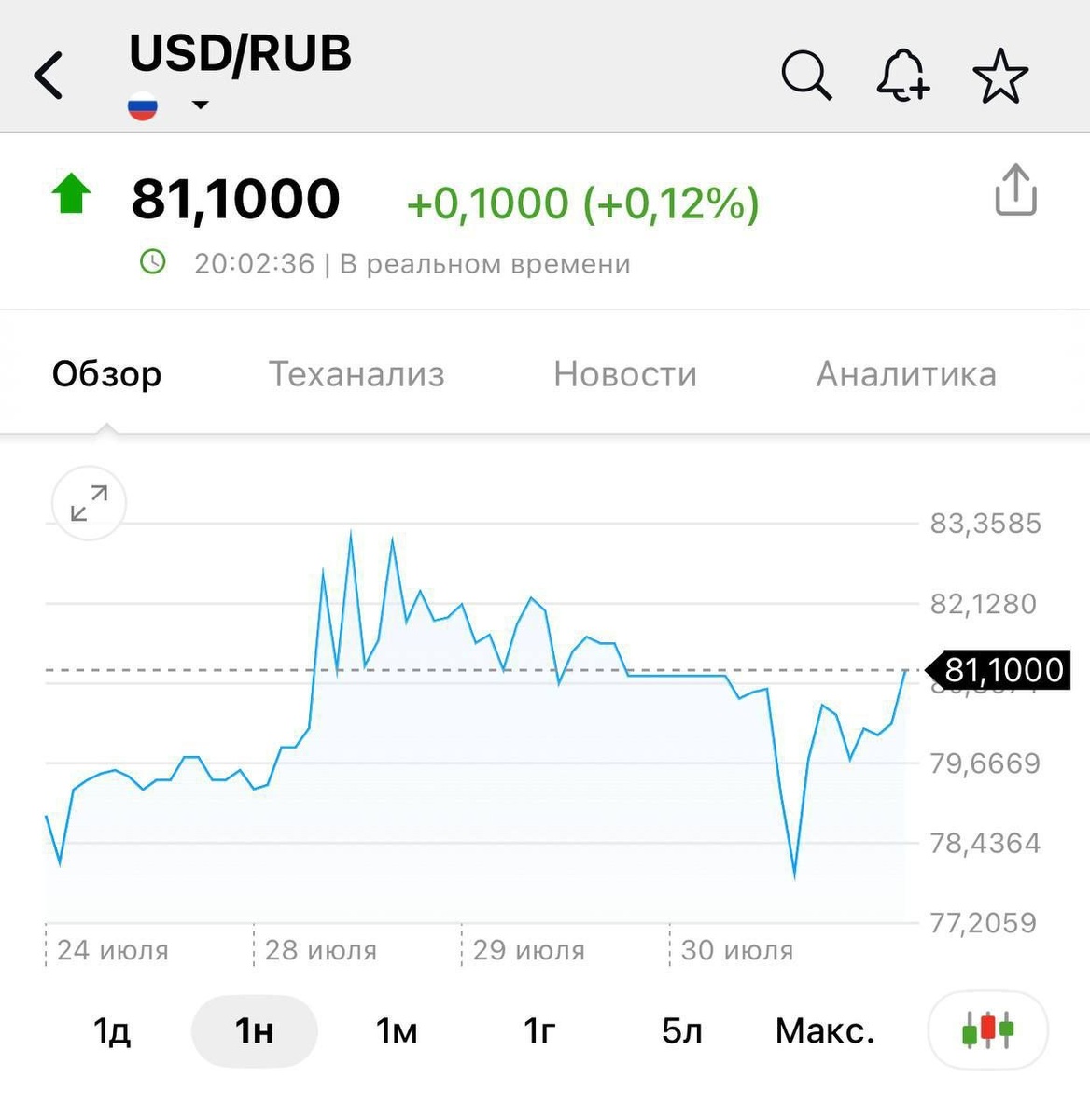This screenshot has height=1120, width=1090.
Task: Select the Обзор tab
Action: point(107,374)
